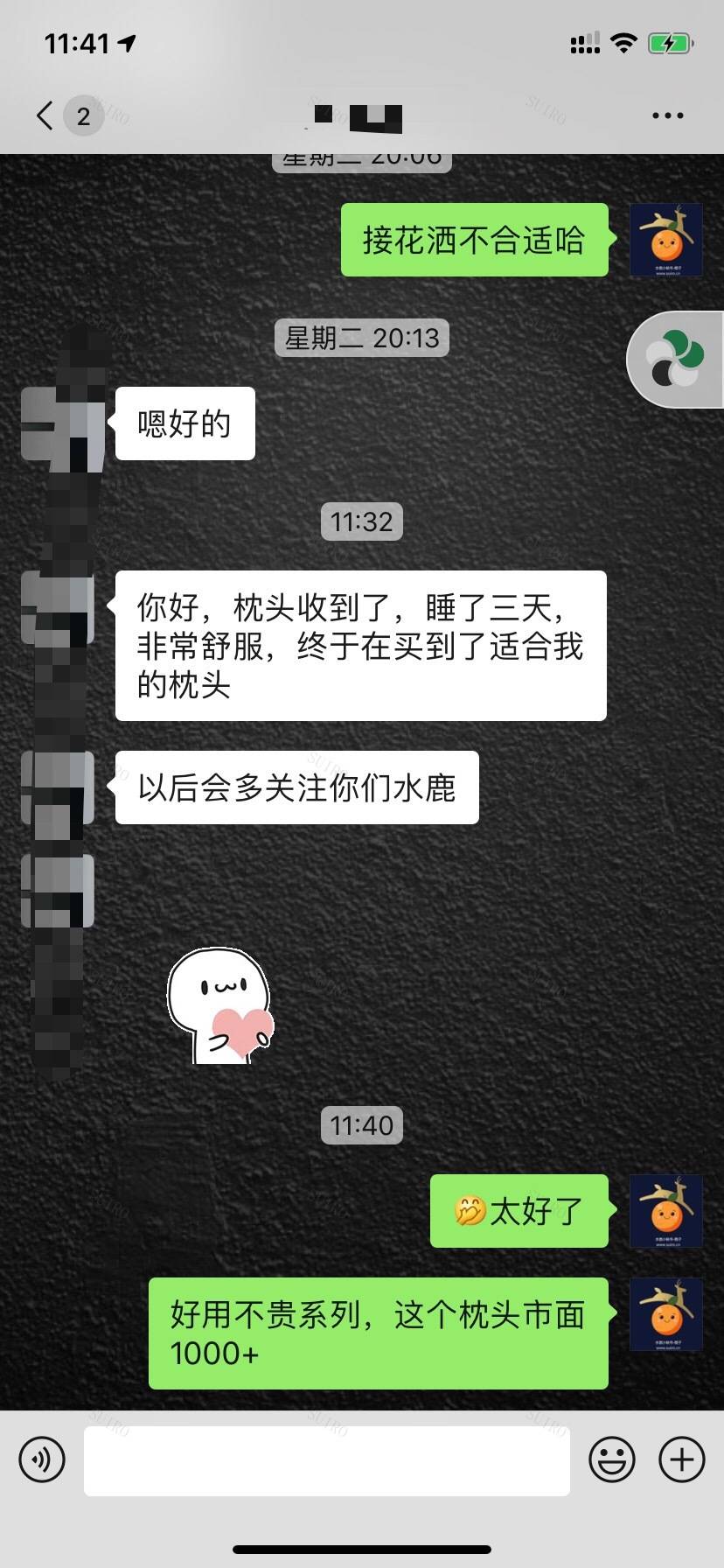View the heart sticker message
The width and height of the screenshot is (724, 1568).
tap(220, 1006)
